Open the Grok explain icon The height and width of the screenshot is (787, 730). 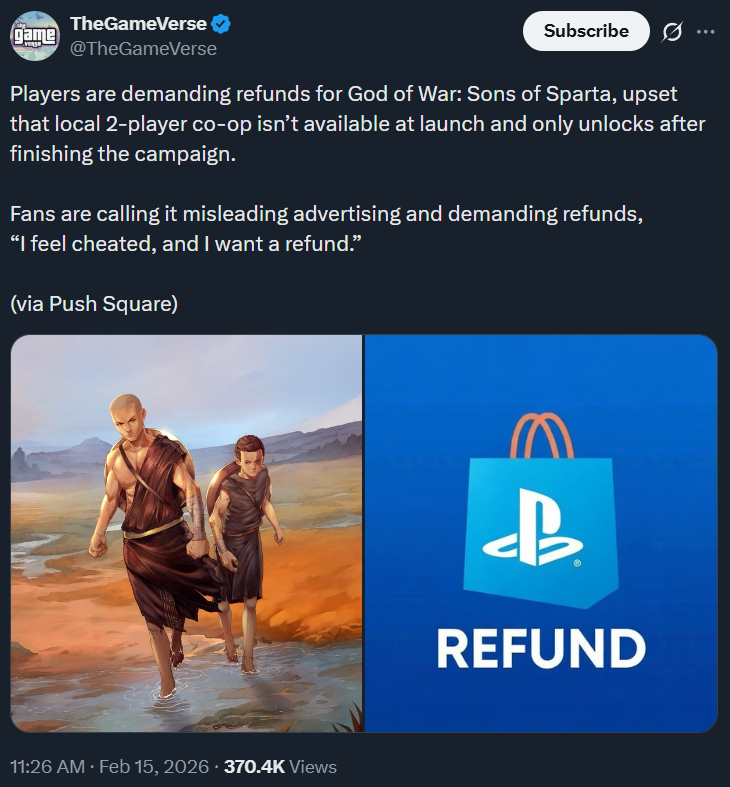[673, 32]
